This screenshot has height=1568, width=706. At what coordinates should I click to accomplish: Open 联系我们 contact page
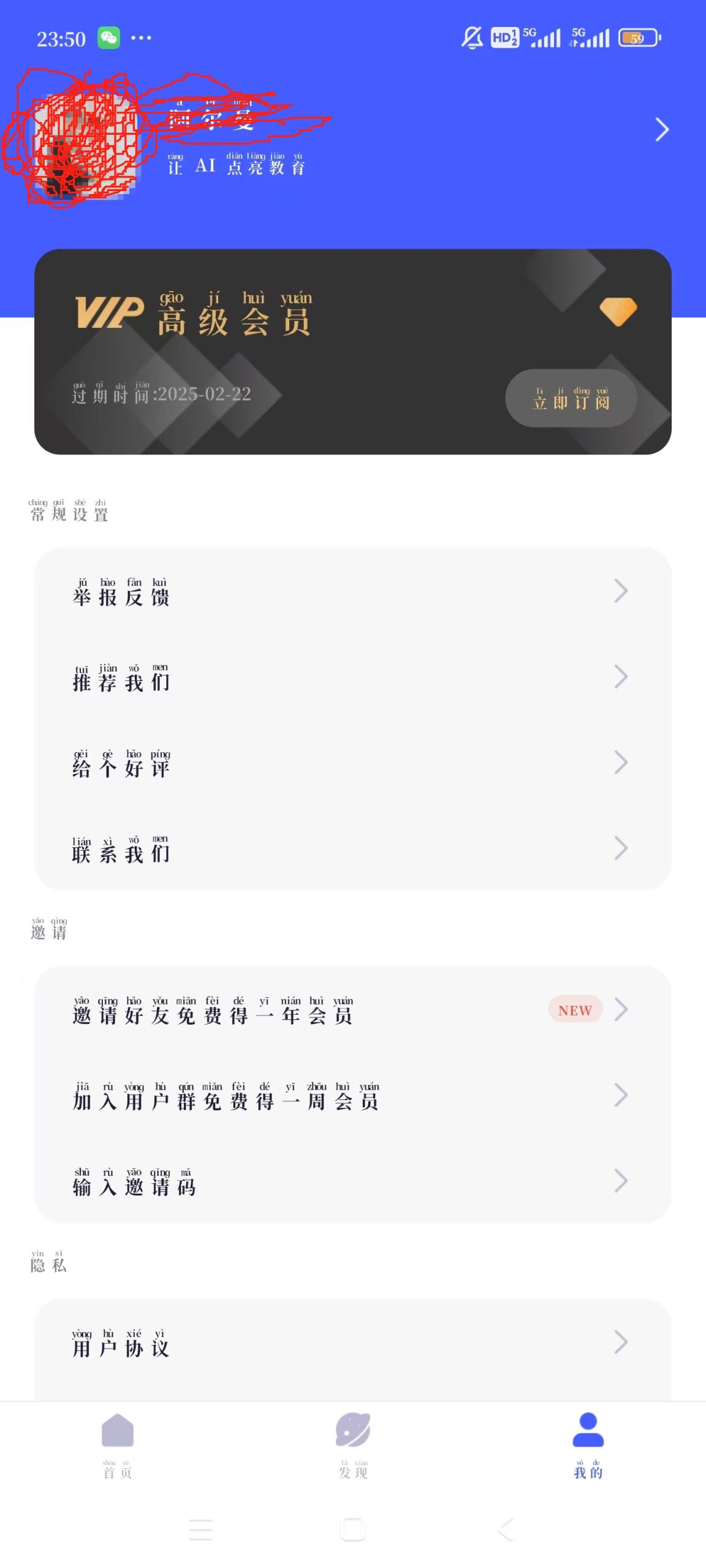352,849
